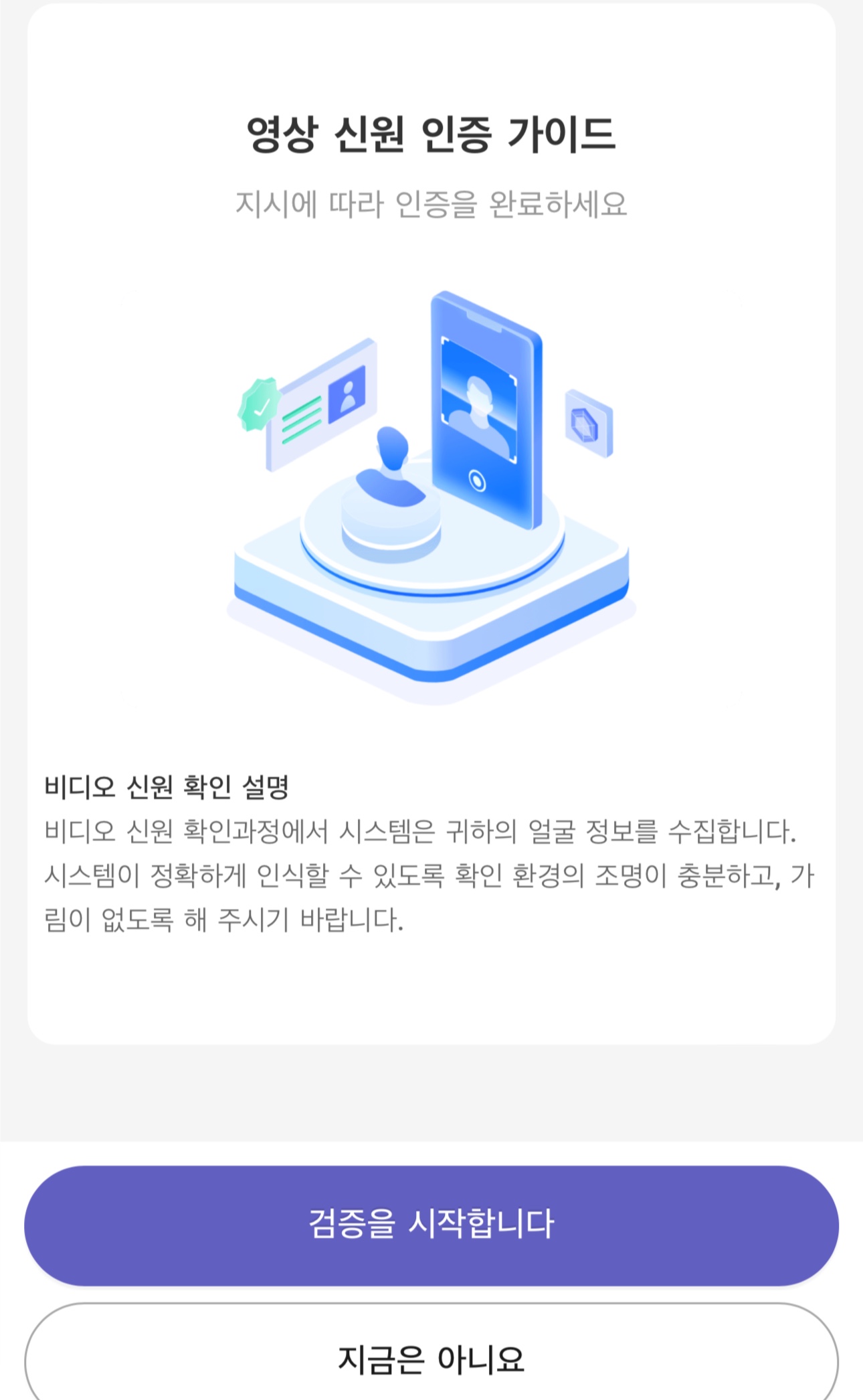Tap the 검증을 시작합니다 button

coord(431,1225)
